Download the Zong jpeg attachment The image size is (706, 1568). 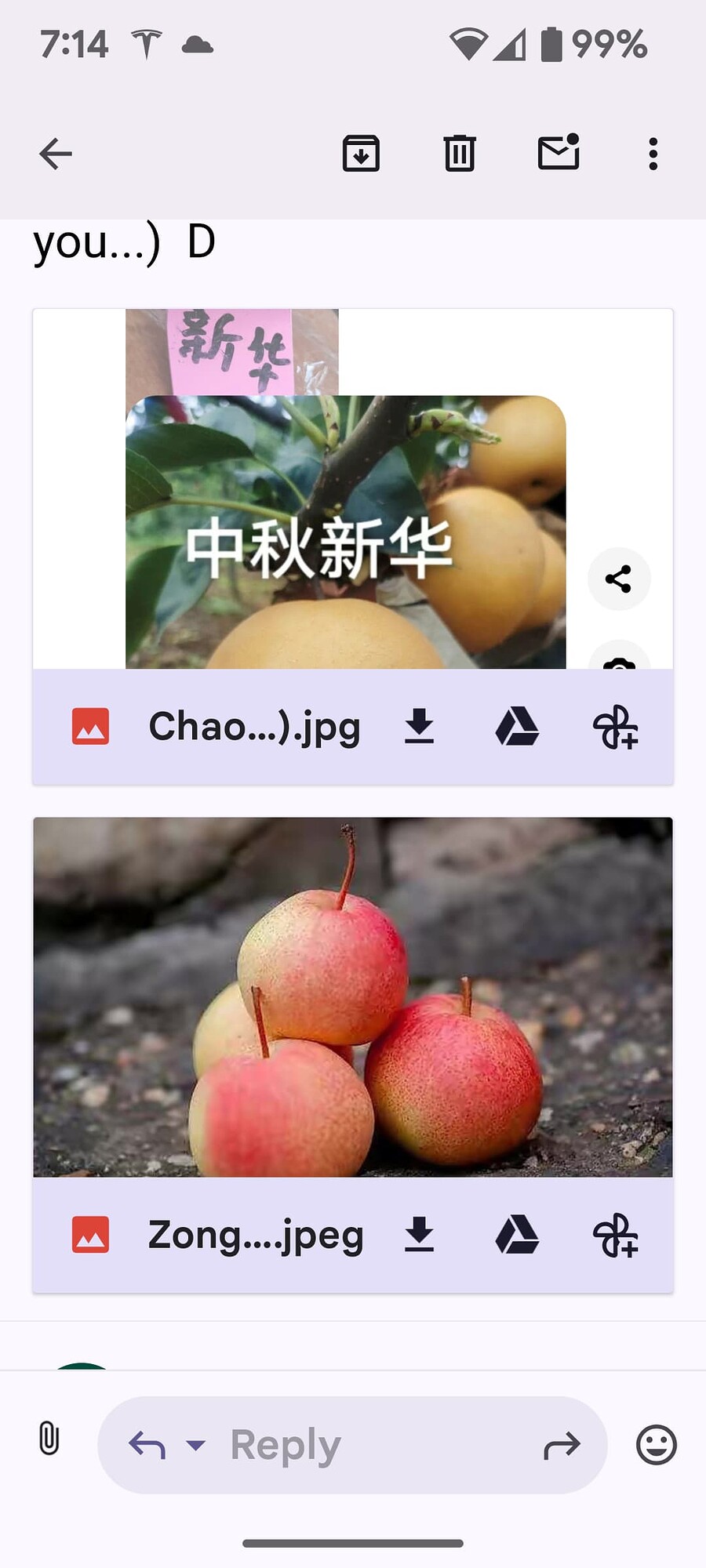(x=420, y=1235)
